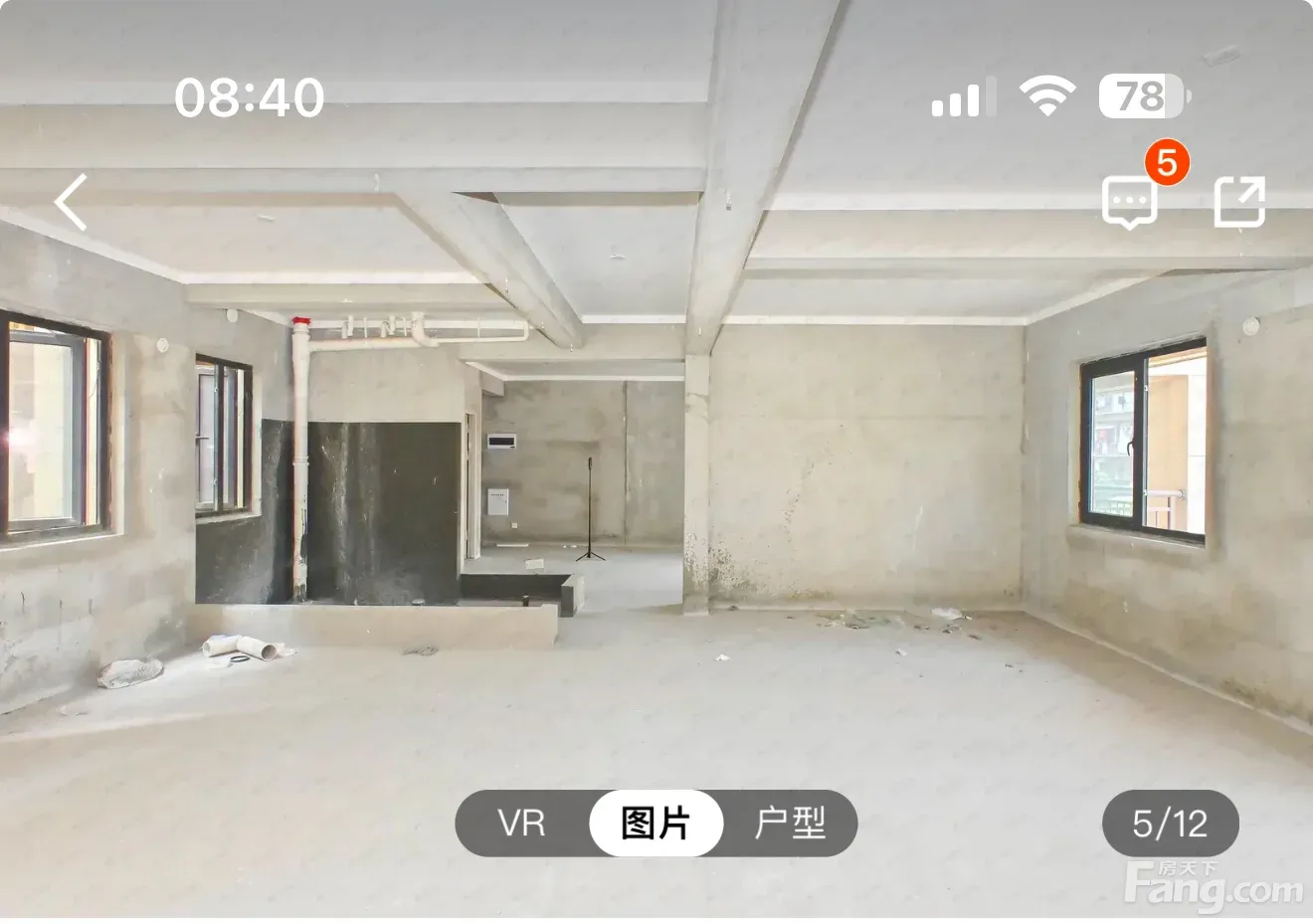Go back using the arrow icon
Image resolution: width=1313 pixels, height=924 pixels.
(72, 202)
